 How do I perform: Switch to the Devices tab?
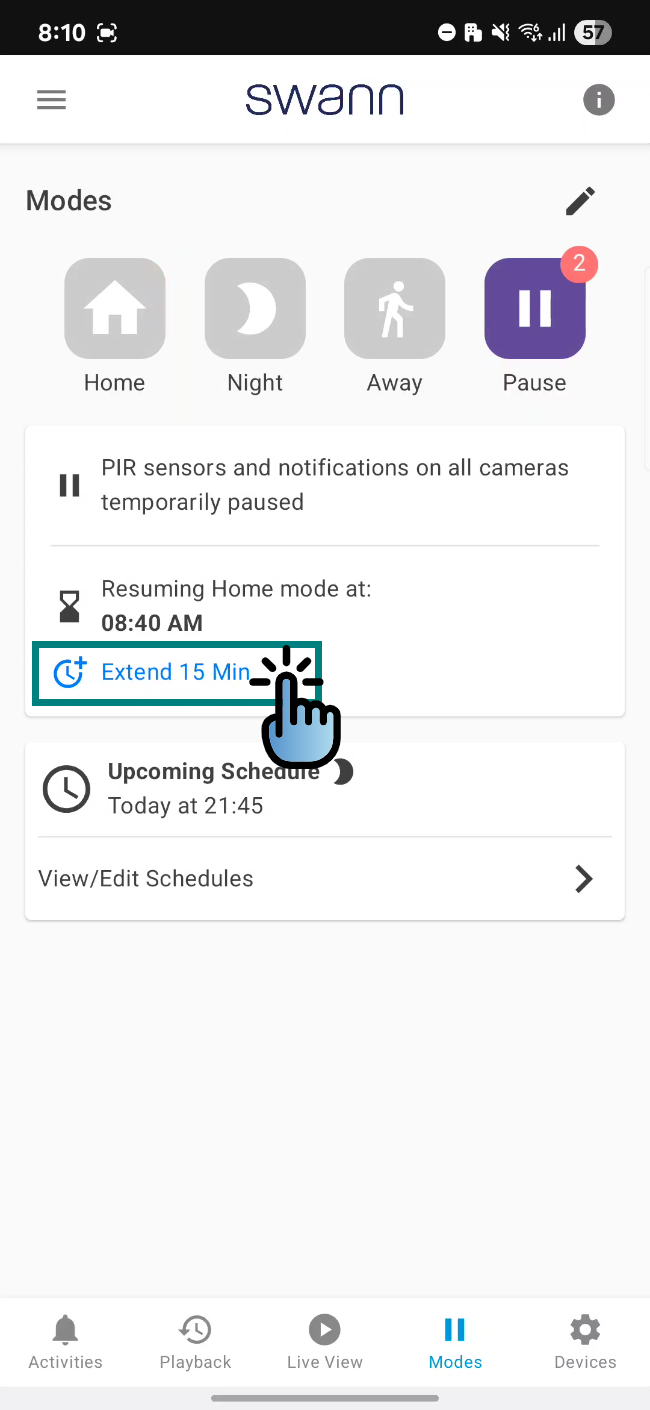(585, 1342)
